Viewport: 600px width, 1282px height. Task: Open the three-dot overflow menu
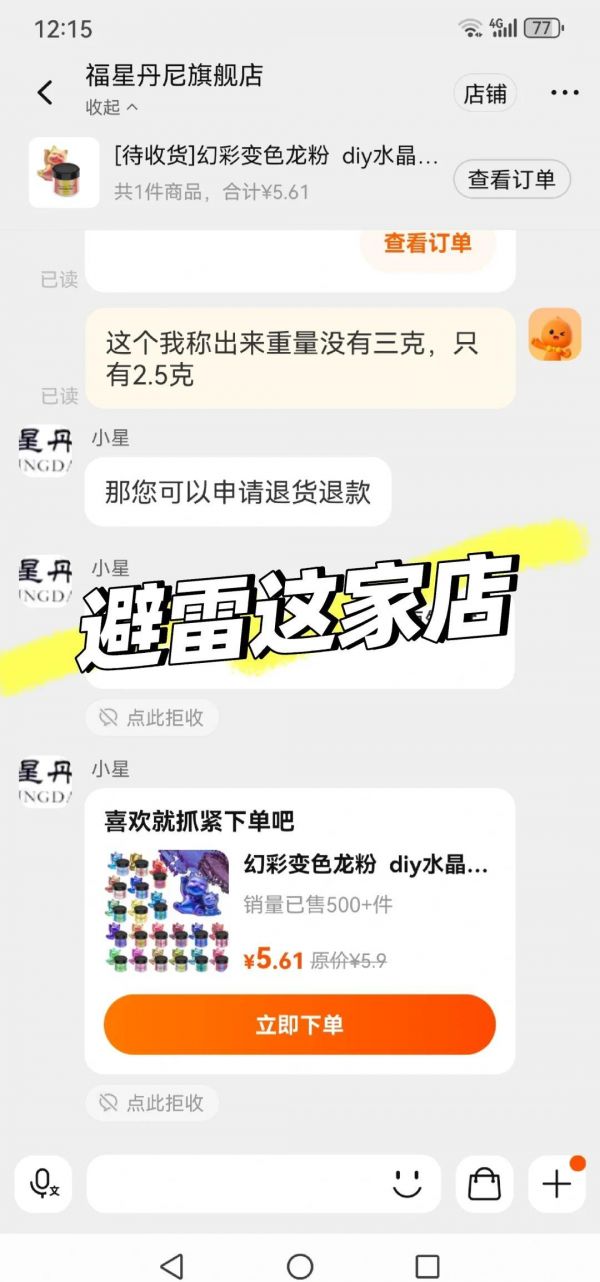point(565,93)
